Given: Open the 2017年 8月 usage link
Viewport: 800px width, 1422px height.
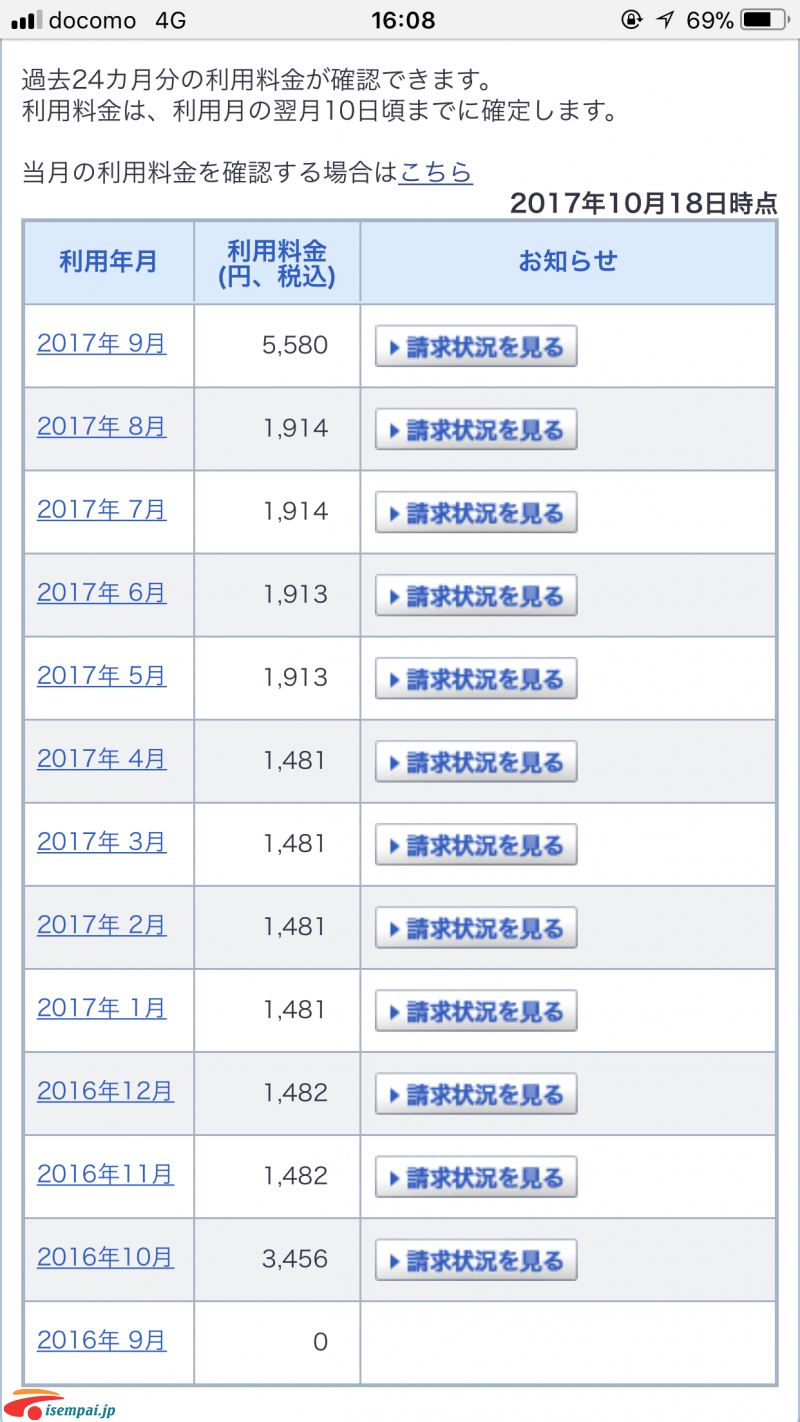Looking at the screenshot, I should [102, 427].
